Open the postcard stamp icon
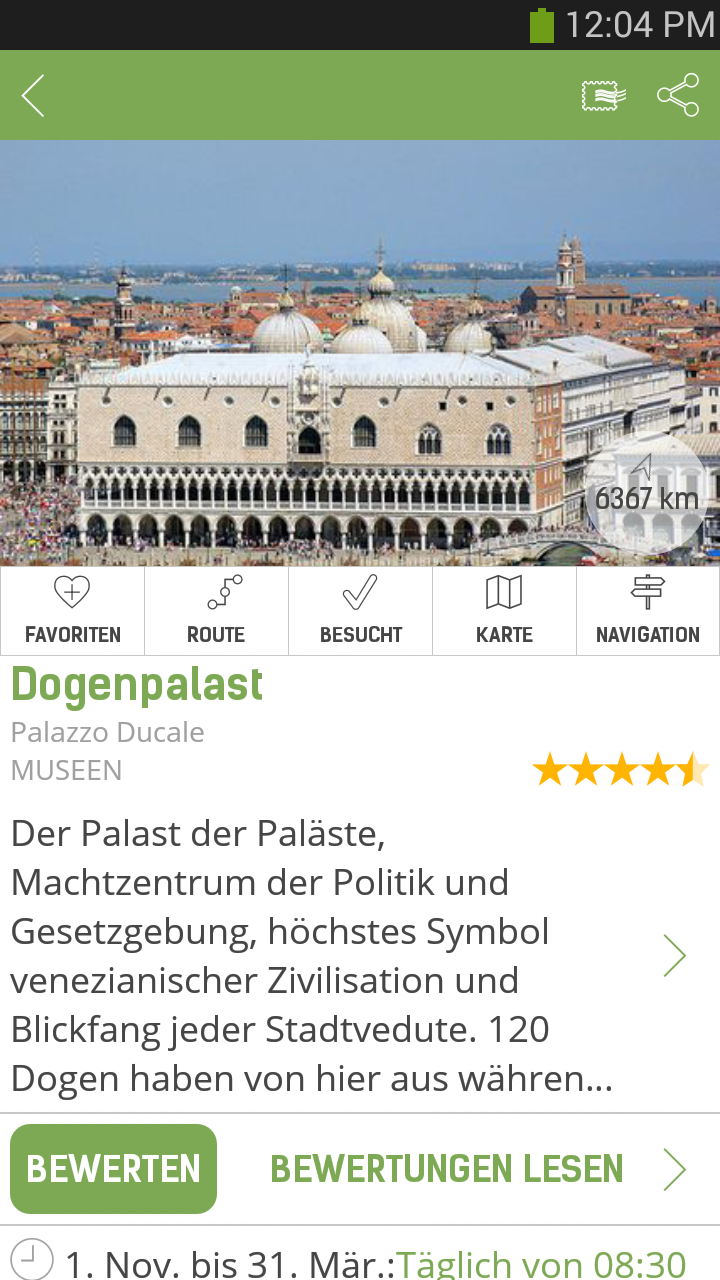The image size is (720, 1280). 604,96
